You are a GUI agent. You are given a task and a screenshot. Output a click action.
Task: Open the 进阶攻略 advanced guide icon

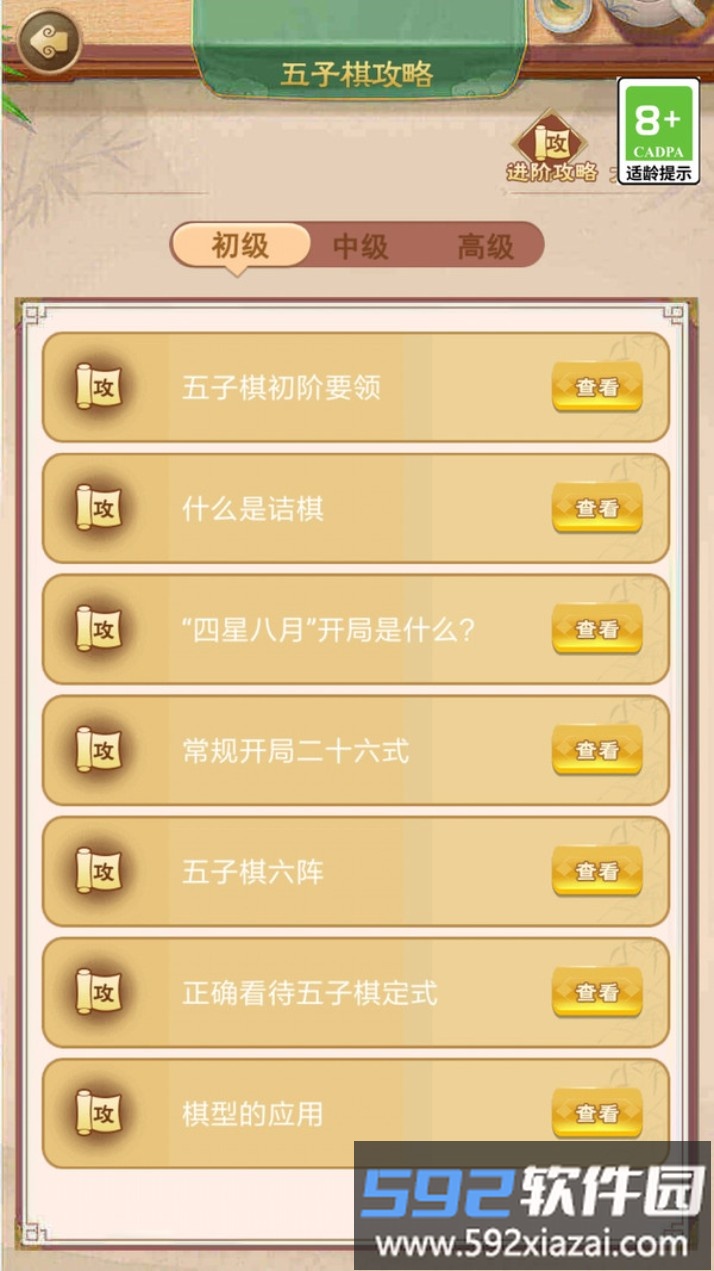pos(551,148)
